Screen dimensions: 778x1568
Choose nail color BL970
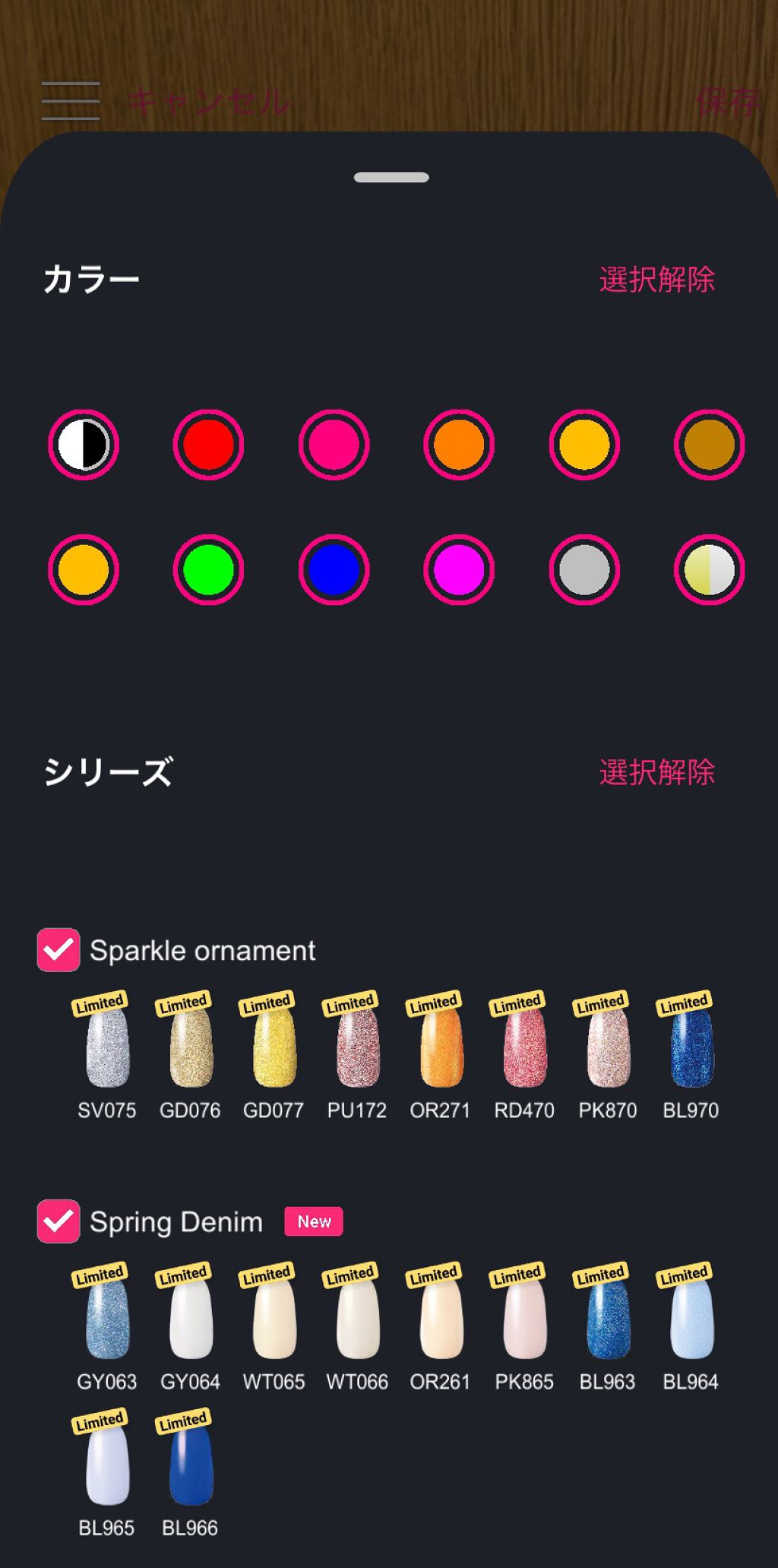[691, 1056]
